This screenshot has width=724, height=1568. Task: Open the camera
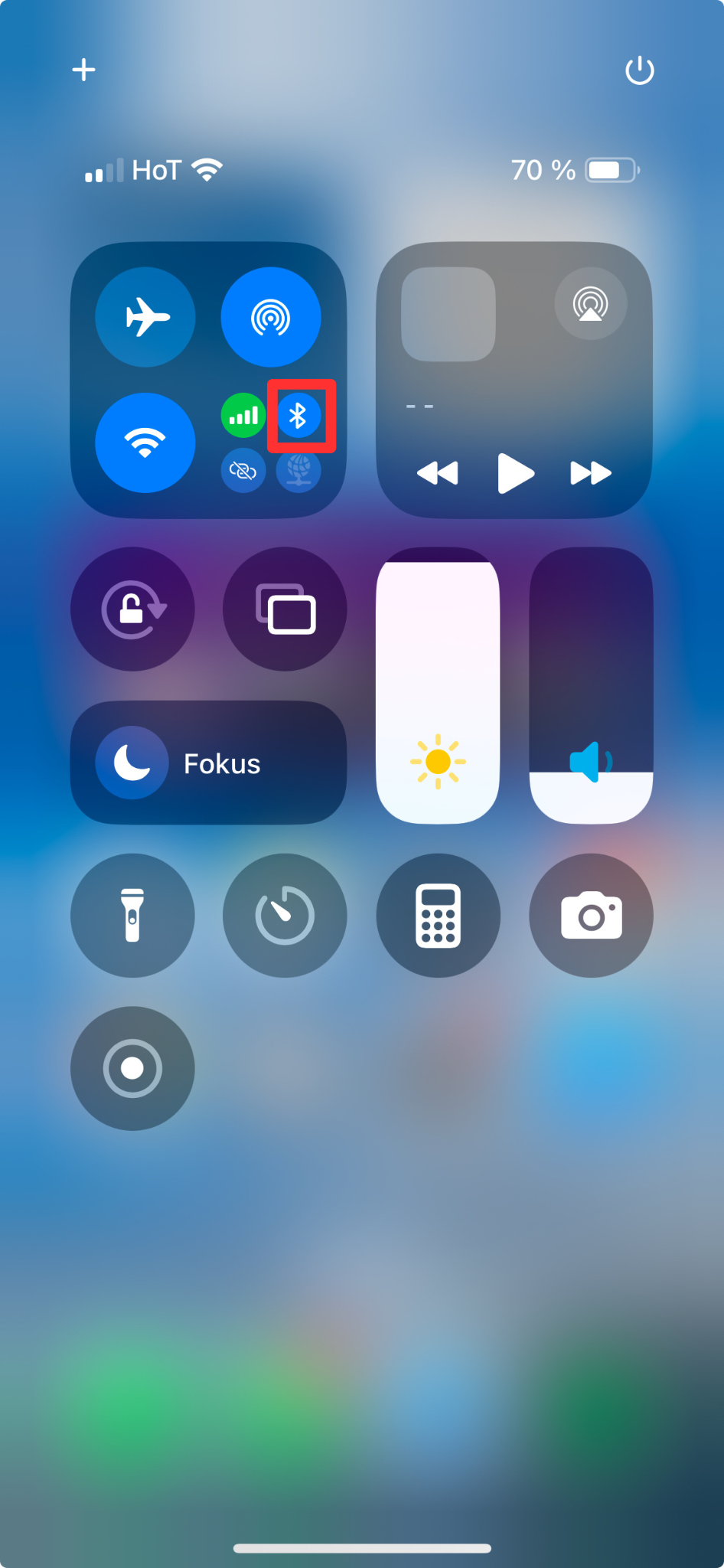click(x=591, y=916)
